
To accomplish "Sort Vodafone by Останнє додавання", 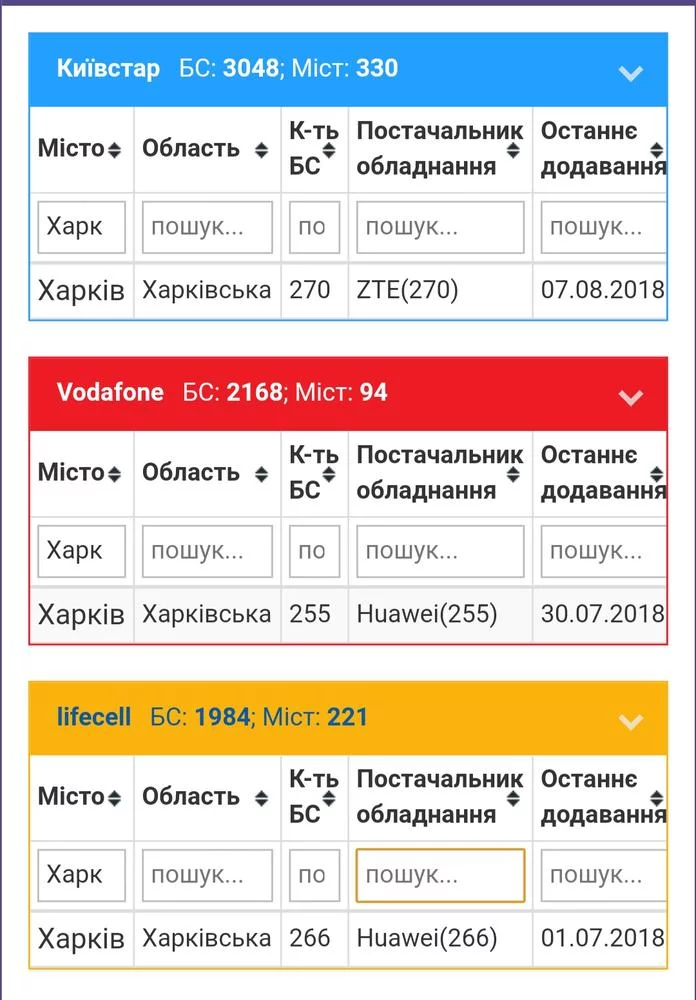I will pyautogui.click(x=656, y=474).
